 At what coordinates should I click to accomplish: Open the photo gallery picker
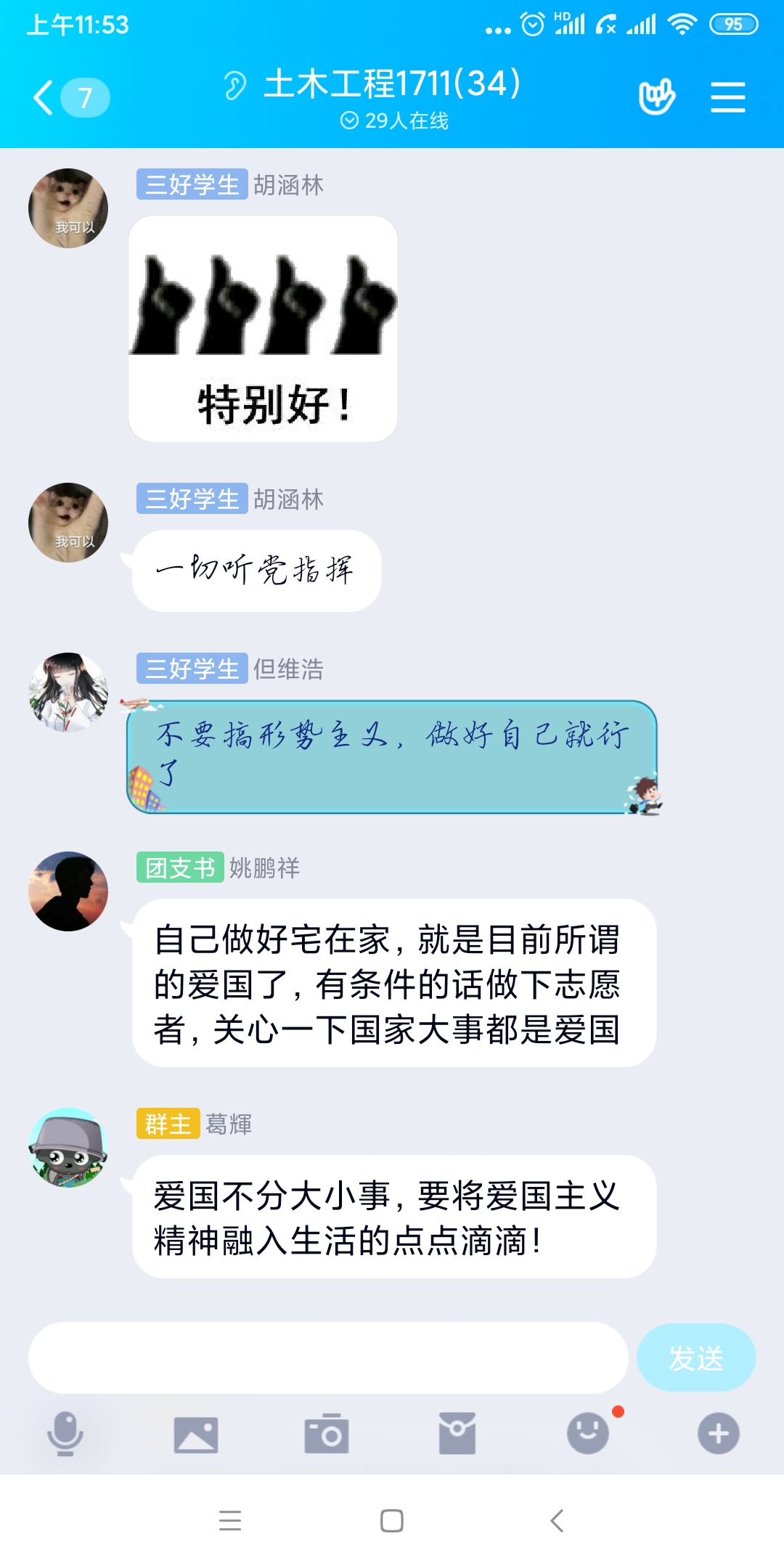(x=196, y=1434)
